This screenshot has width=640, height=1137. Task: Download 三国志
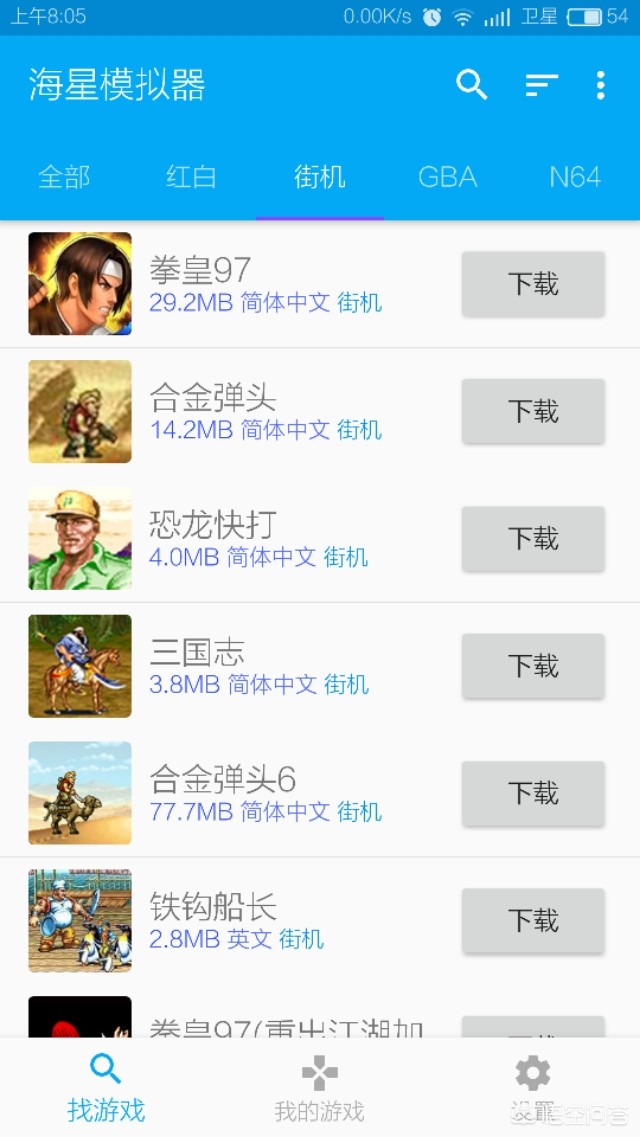pos(533,666)
